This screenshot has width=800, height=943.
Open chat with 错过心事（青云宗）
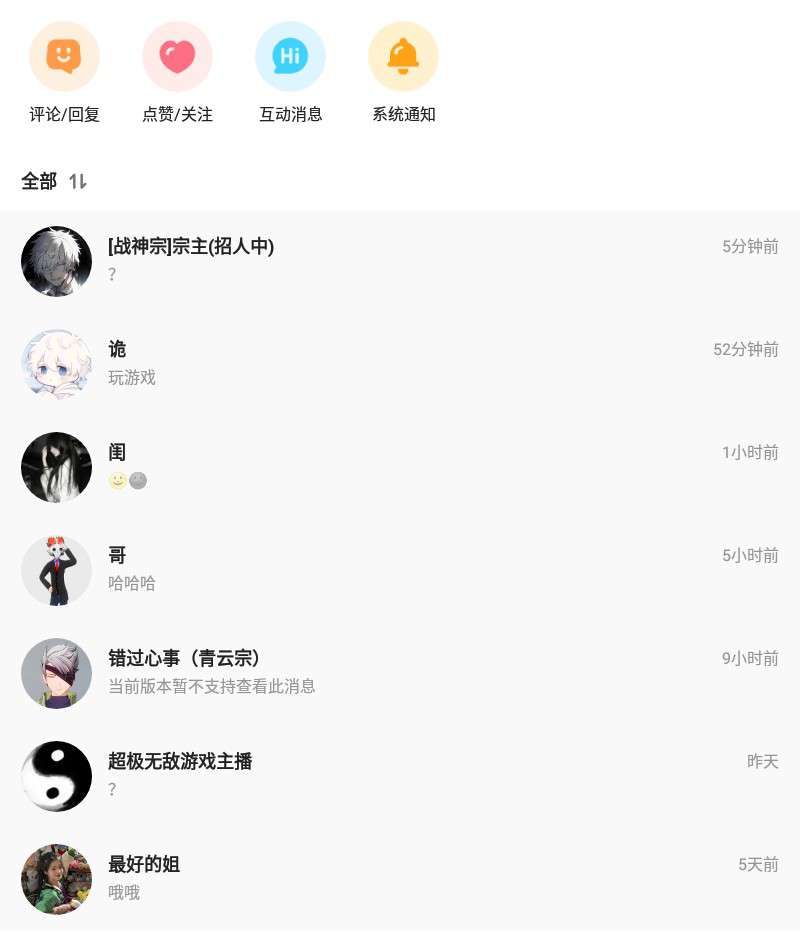pyautogui.click(x=400, y=673)
